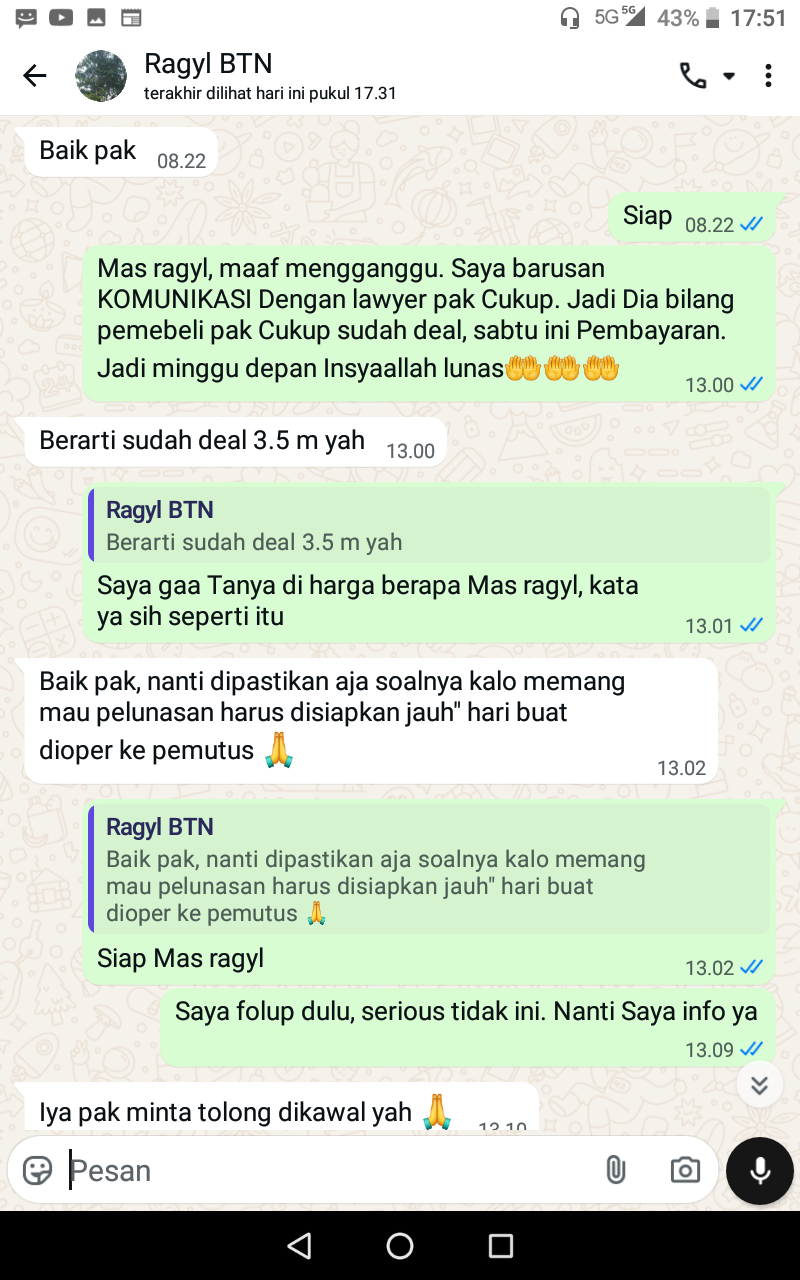Go back to the chat list
Screen dimensions: 800x1280
35,76
